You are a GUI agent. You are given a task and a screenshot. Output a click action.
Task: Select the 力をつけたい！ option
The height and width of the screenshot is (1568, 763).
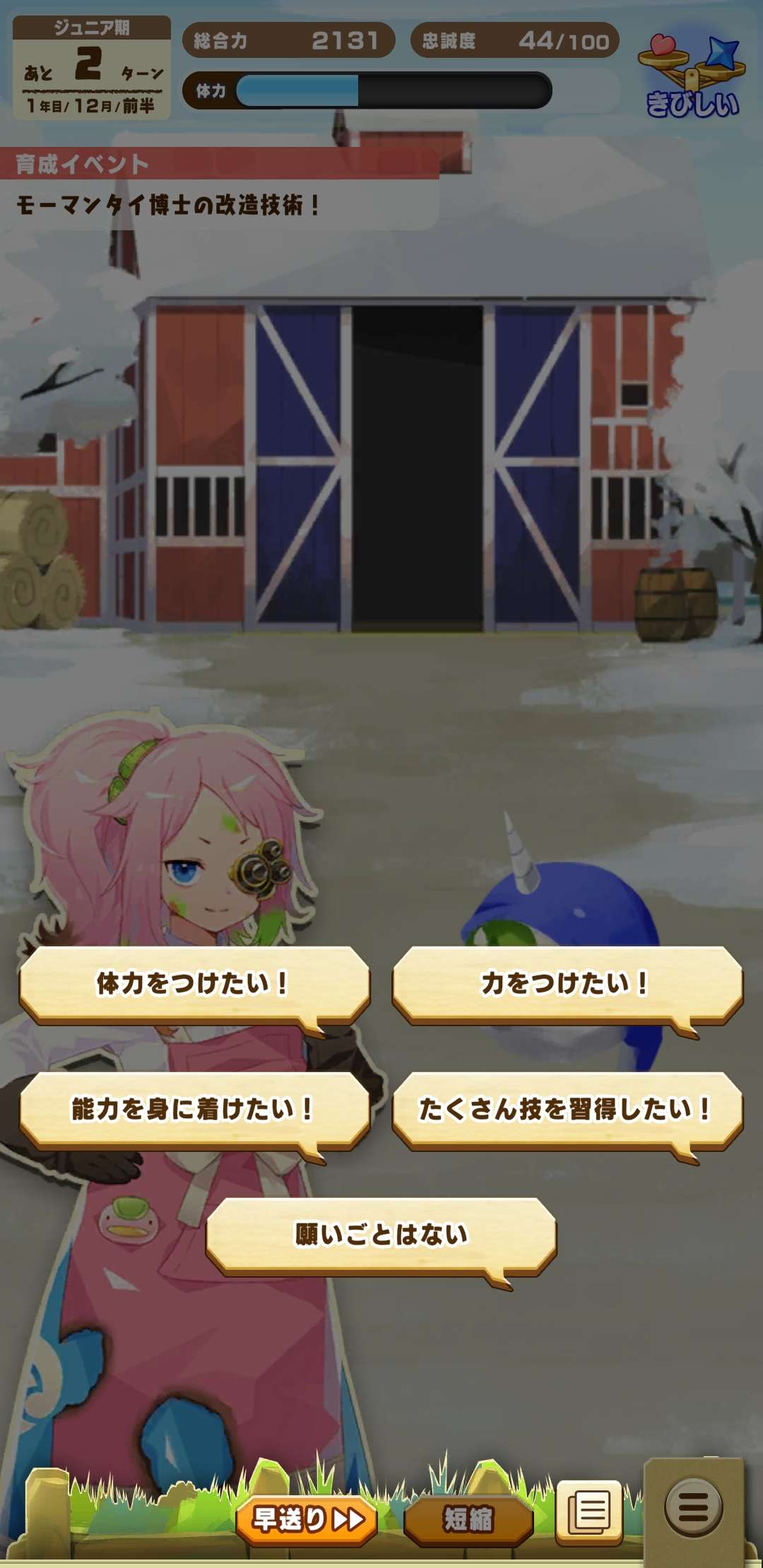click(567, 983)
